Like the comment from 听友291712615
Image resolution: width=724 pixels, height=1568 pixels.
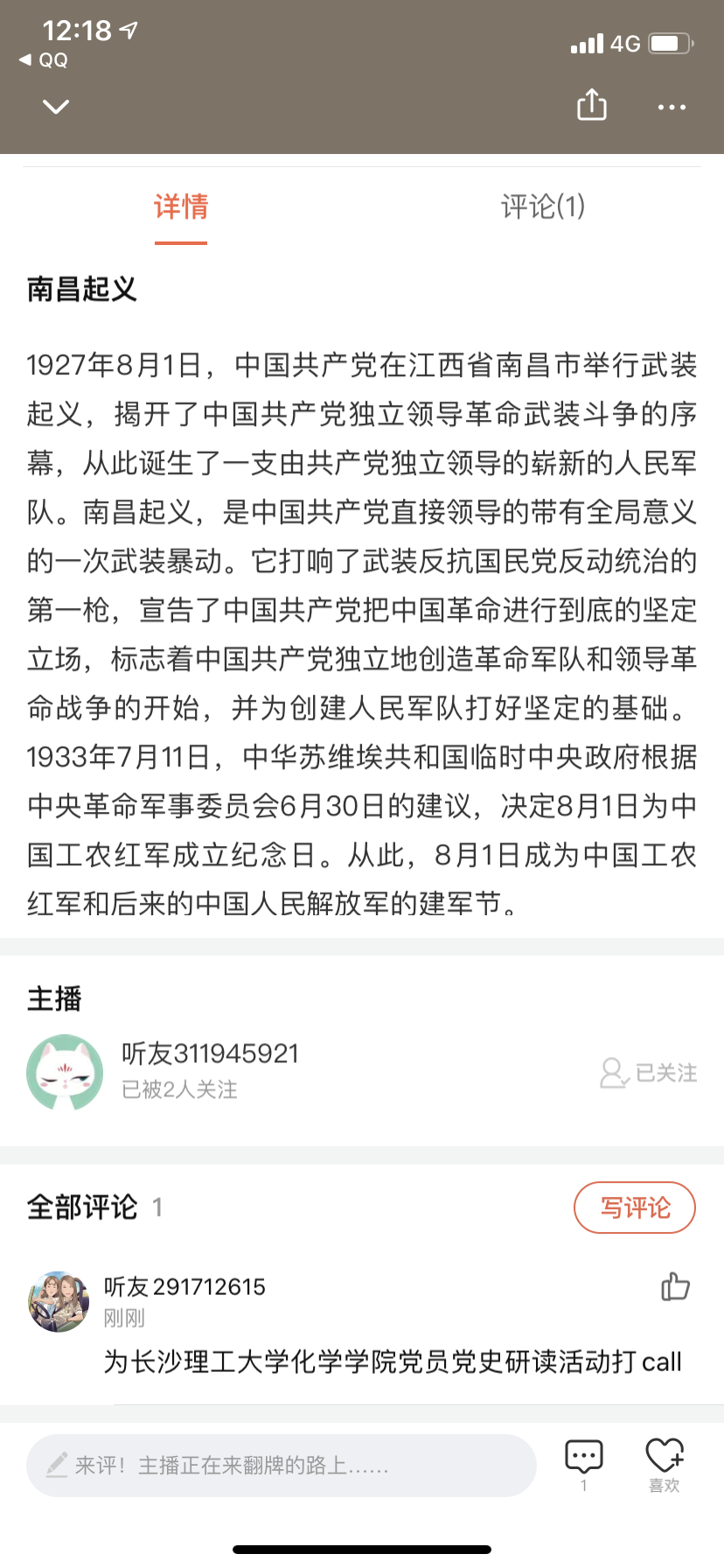tap(675, 1286)
